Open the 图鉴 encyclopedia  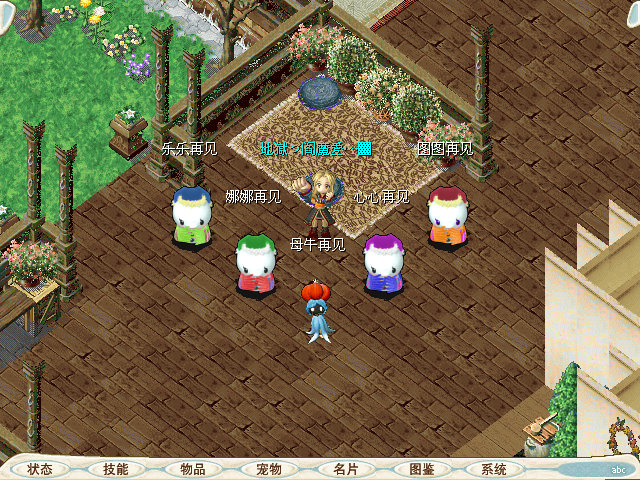coord(421,469)
